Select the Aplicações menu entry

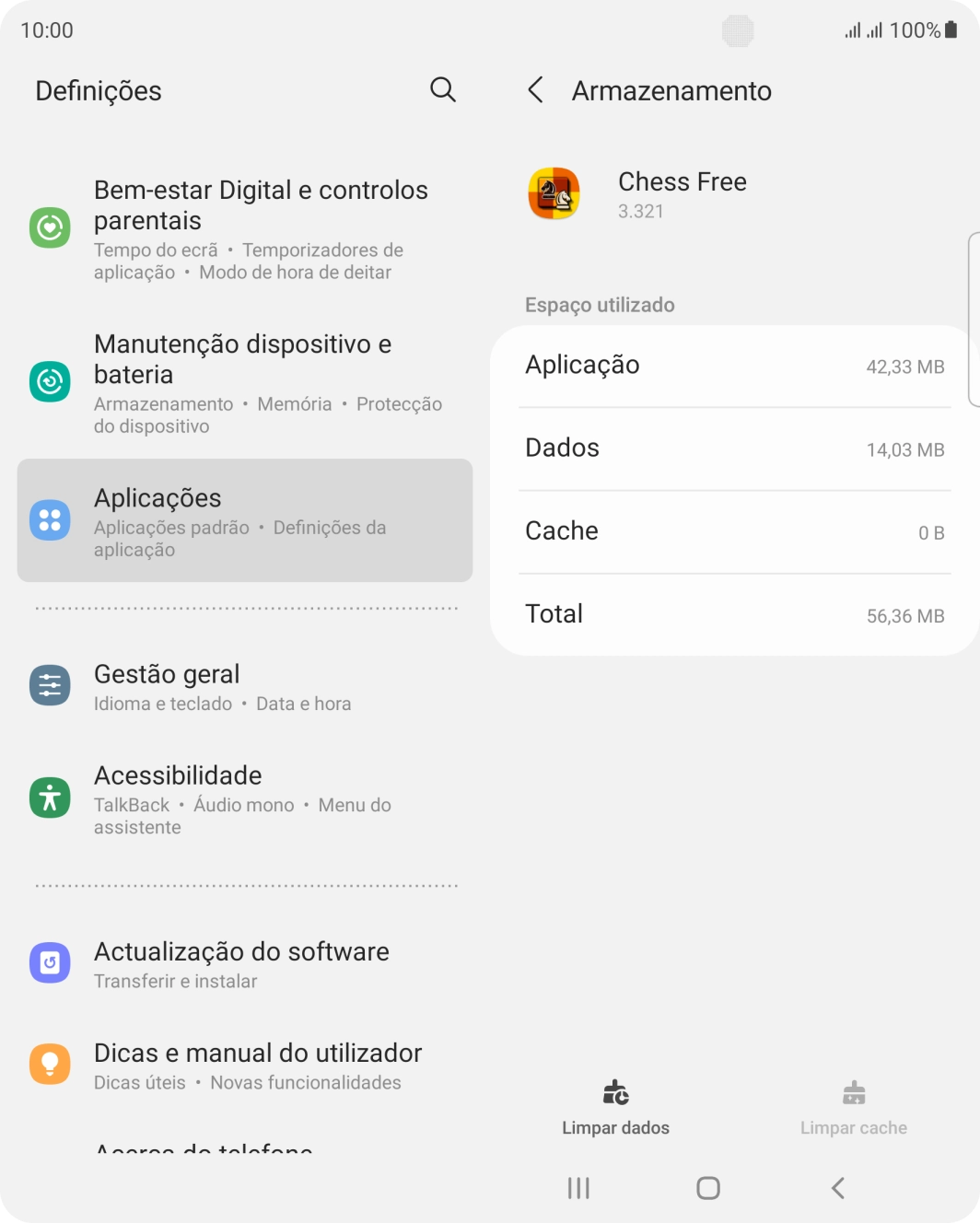(244, 519)
